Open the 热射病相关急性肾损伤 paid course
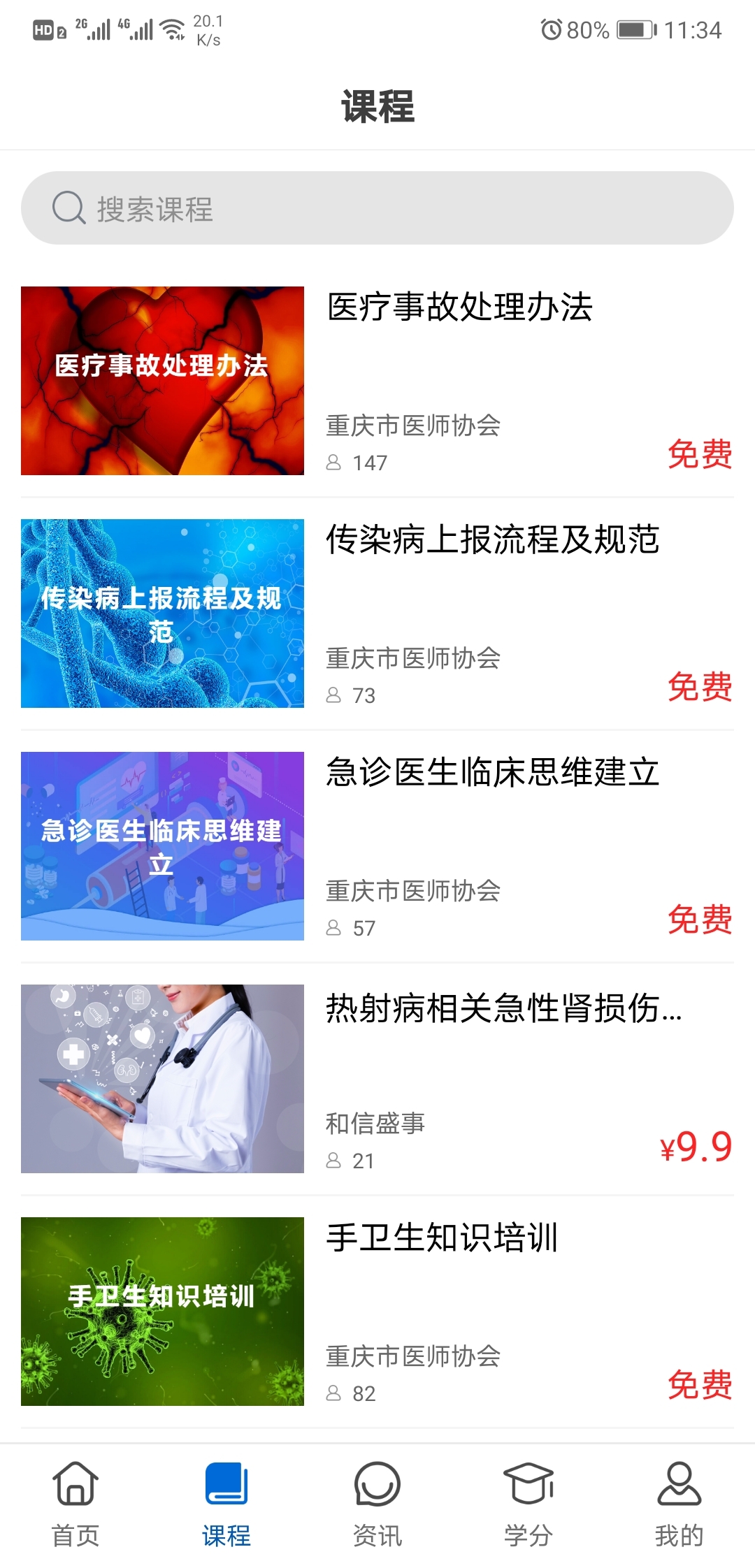Screen dimensions: 755x1568 [x=377, y=1079]
